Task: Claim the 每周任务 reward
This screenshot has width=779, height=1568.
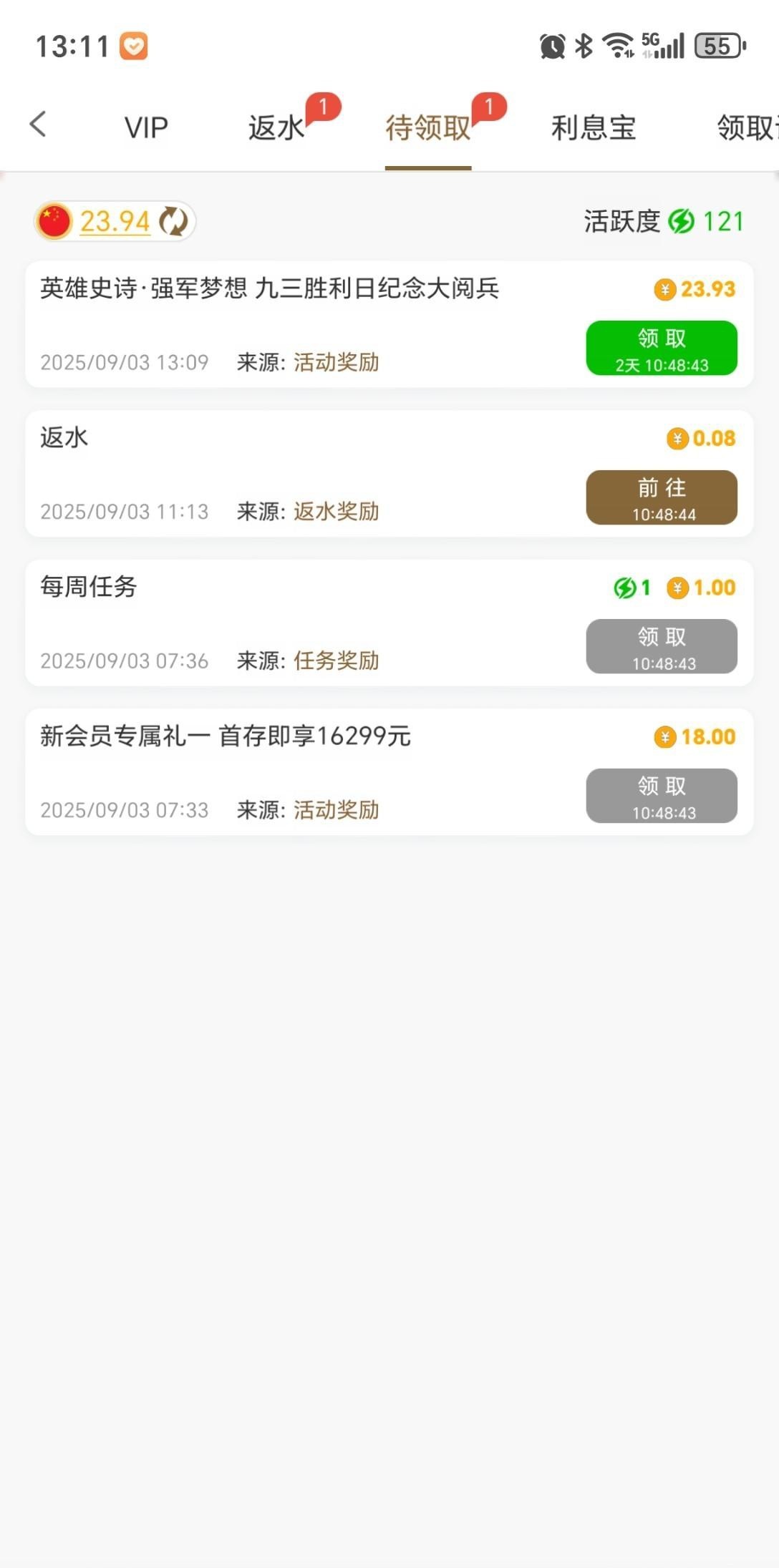Action: click(x=662, y=646)
